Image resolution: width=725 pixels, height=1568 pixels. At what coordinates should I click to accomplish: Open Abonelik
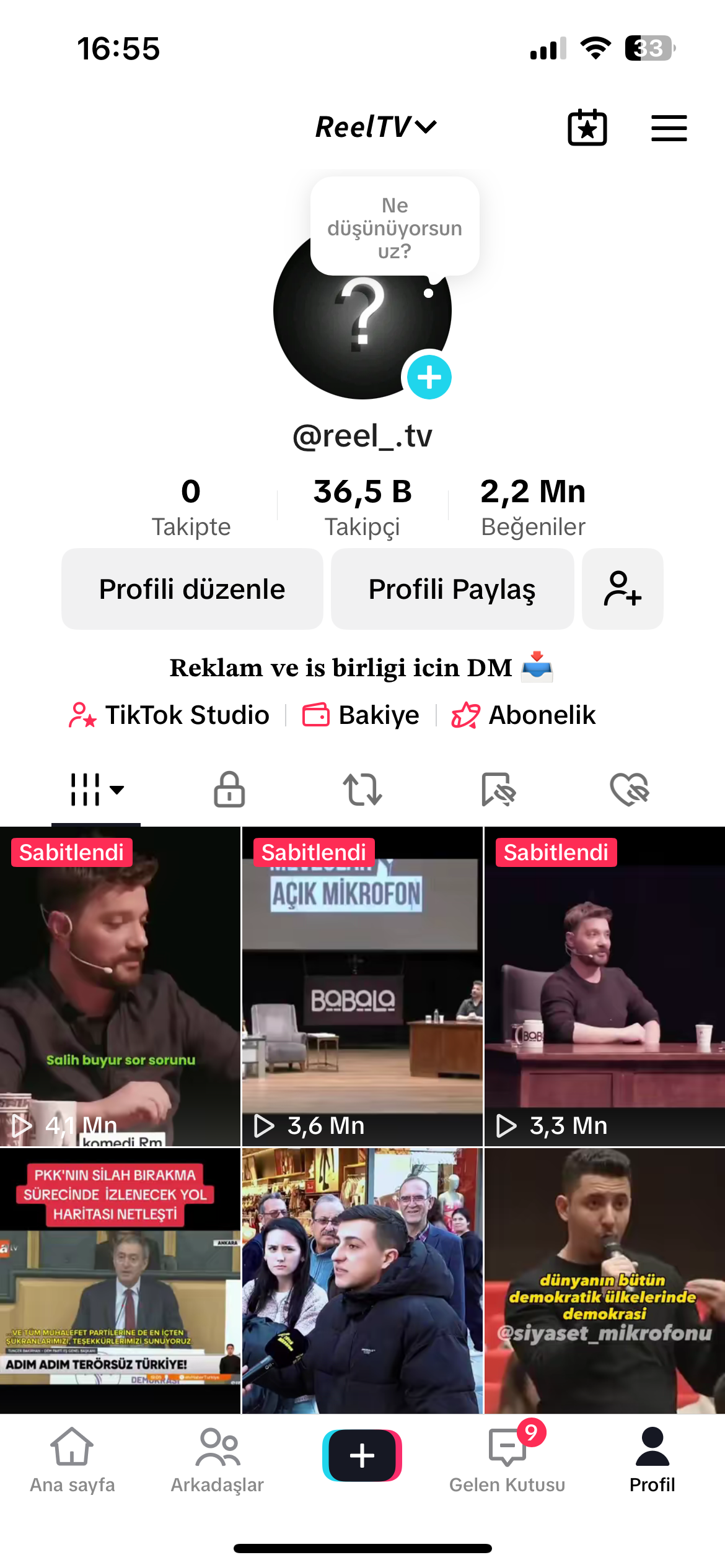(524, 715)
